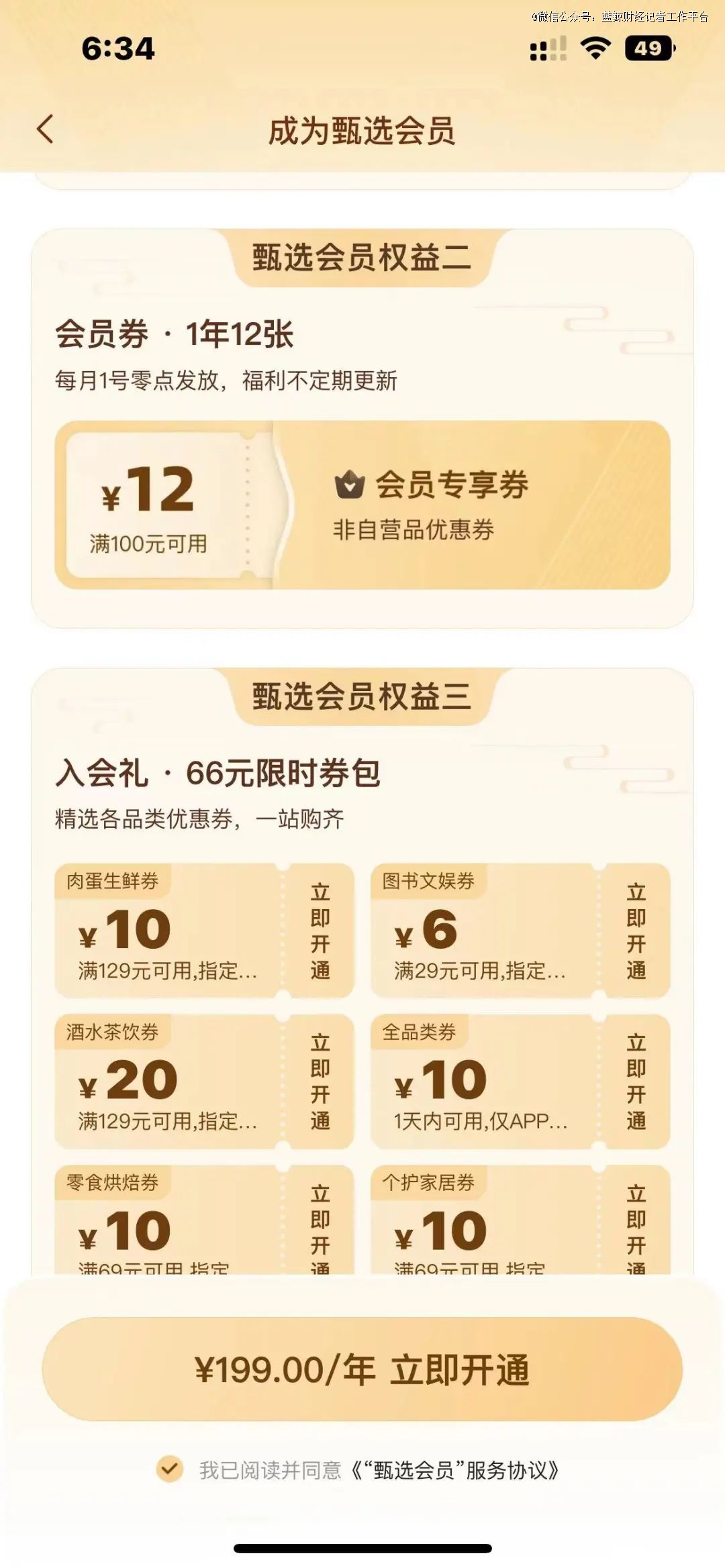Tap 立即开通 on the 酒水茶饮券 coupon
725x1568 pixels.
point(320,1081)
